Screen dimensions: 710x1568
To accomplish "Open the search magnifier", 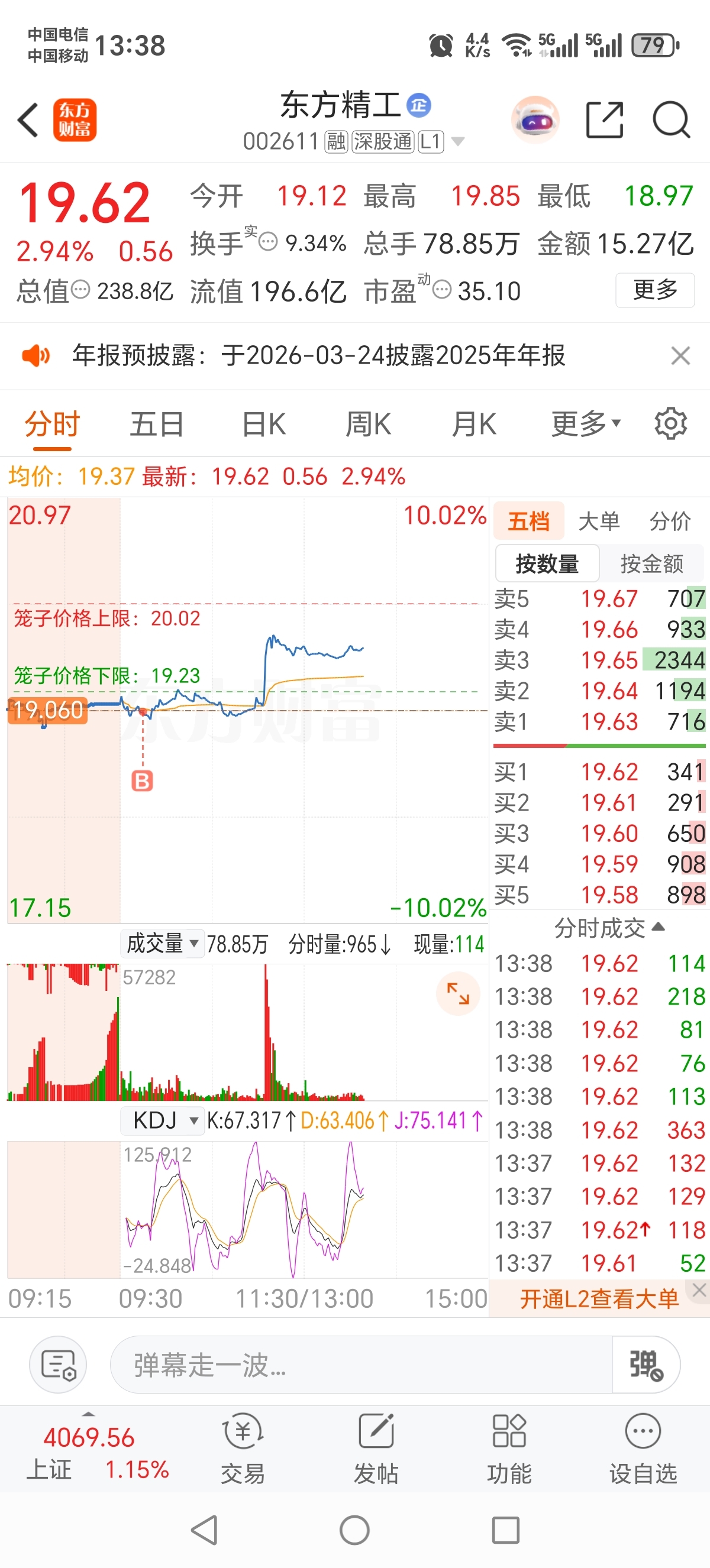I will point(671,120).
